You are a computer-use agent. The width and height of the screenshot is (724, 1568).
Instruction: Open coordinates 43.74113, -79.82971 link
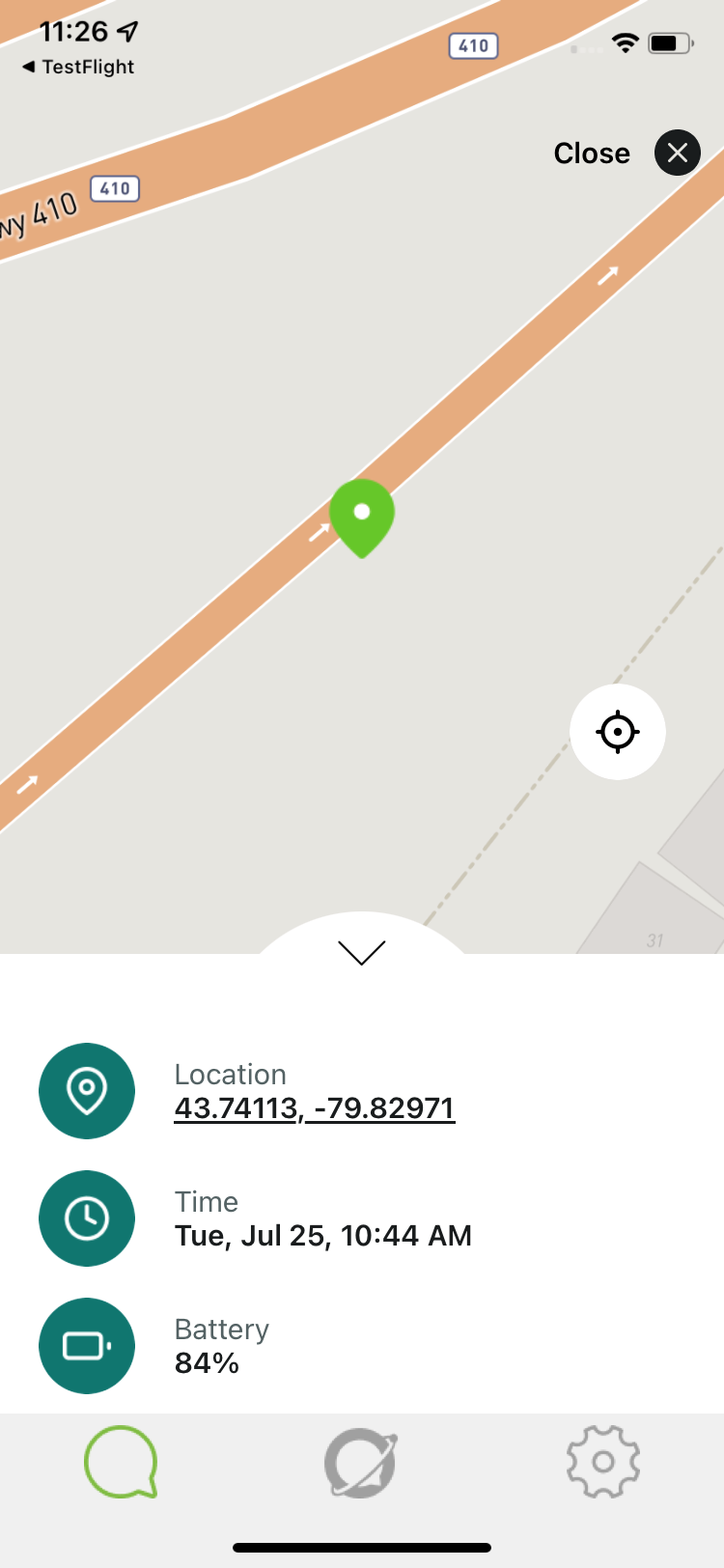pyautogui.click(x=314, y=1107)
